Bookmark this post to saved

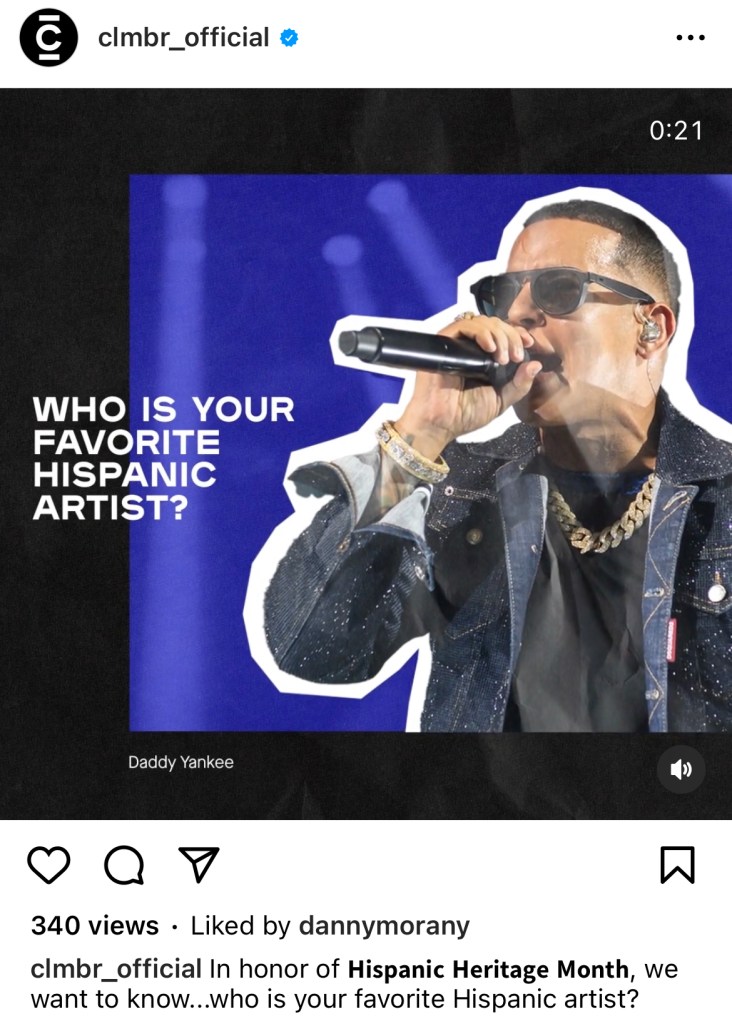click(x=677, y=865)
